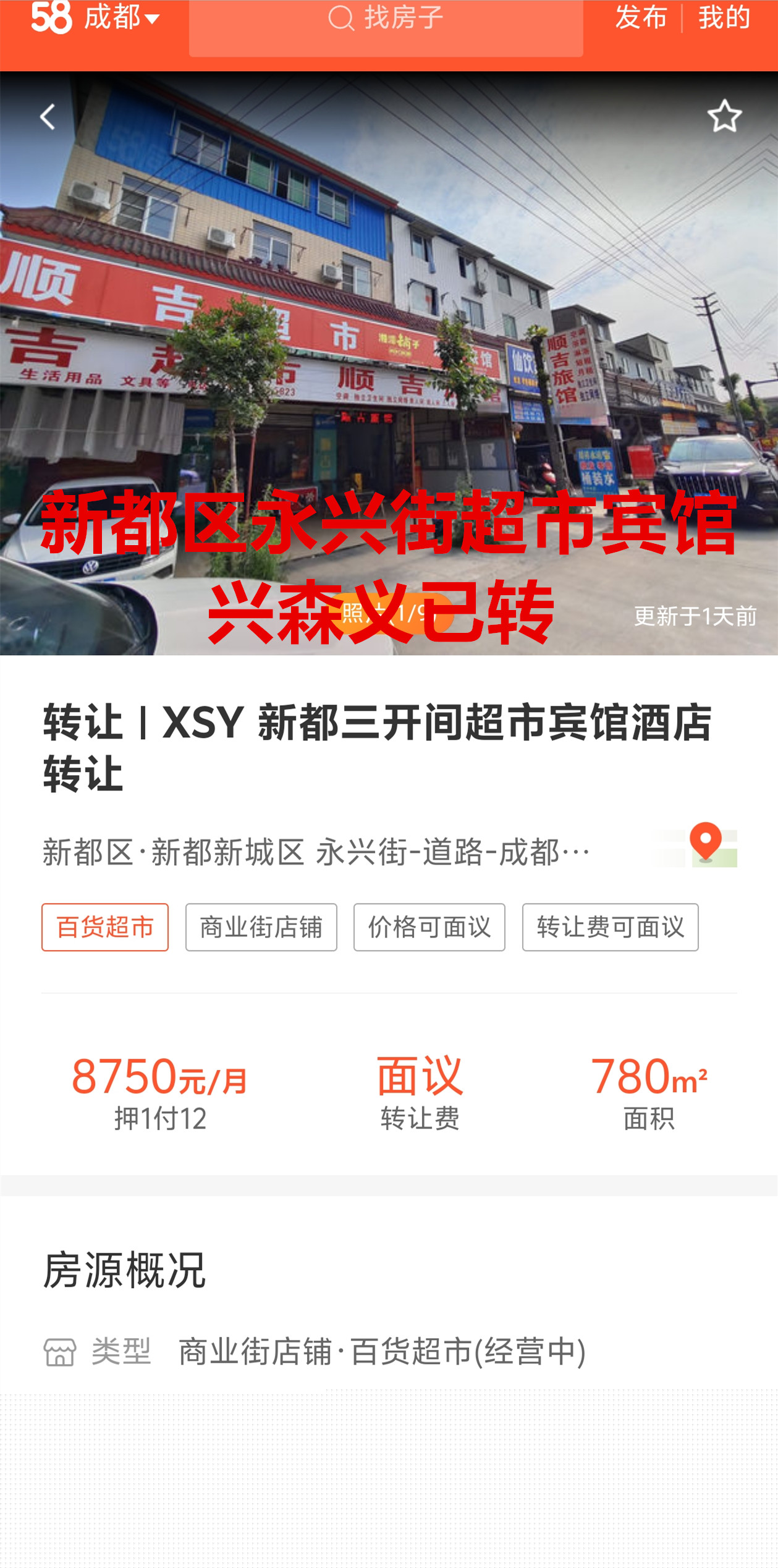Screen dimensions: 778x1568
Task: Open the map location pin
Action: [706, 844]
